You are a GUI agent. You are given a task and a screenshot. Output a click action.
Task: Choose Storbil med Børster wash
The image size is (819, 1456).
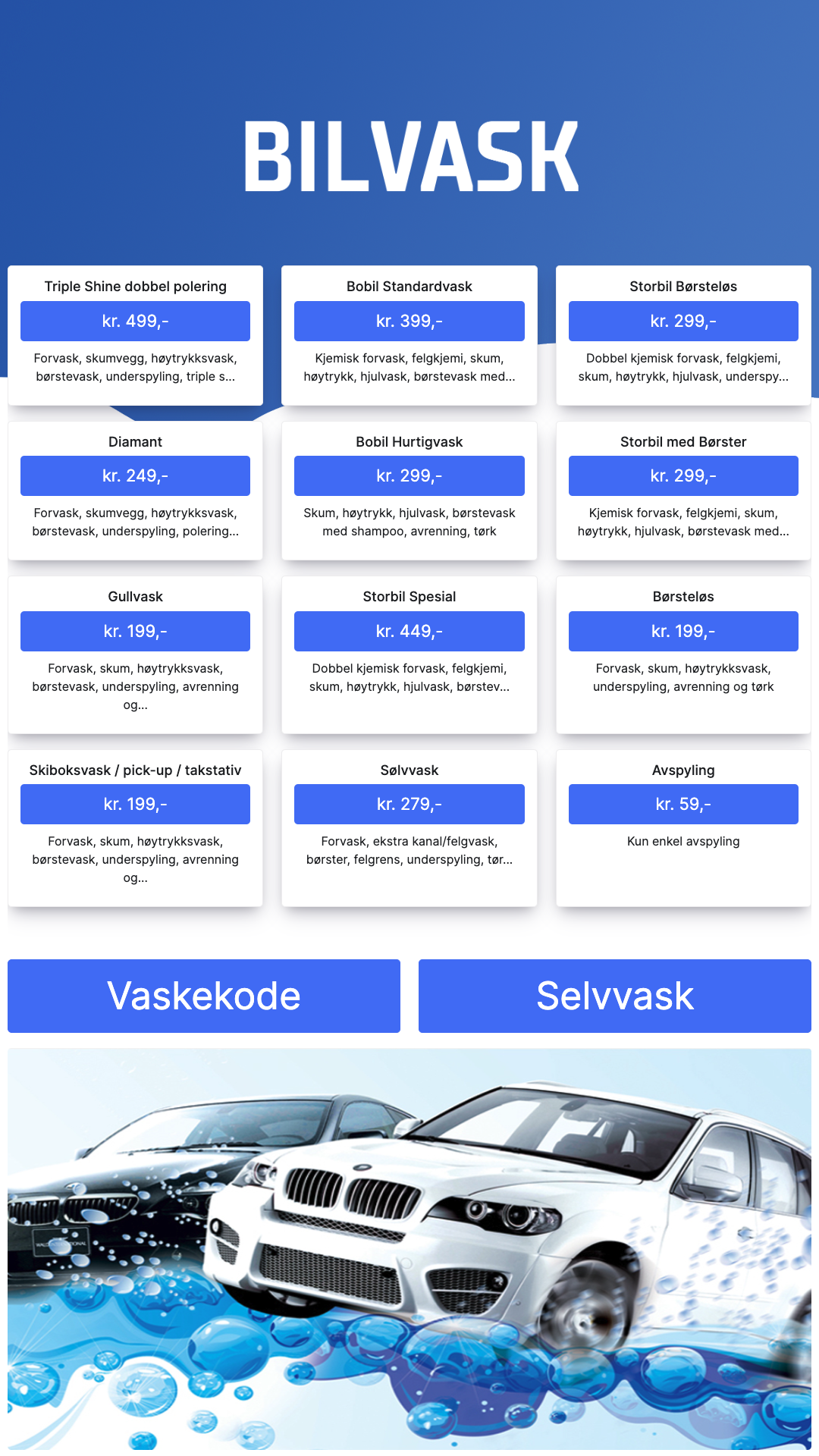point(683,491)
